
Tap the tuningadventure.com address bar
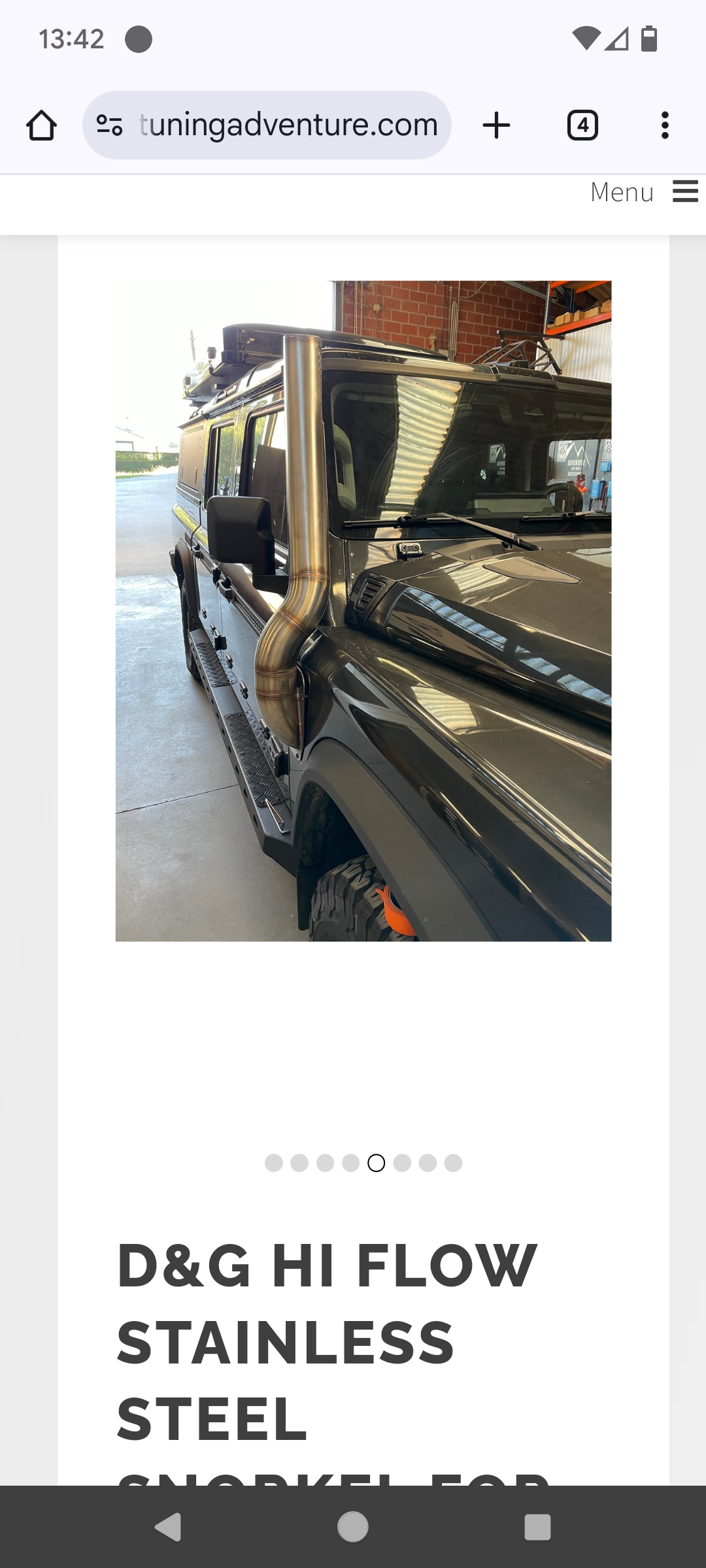(288, 125)
